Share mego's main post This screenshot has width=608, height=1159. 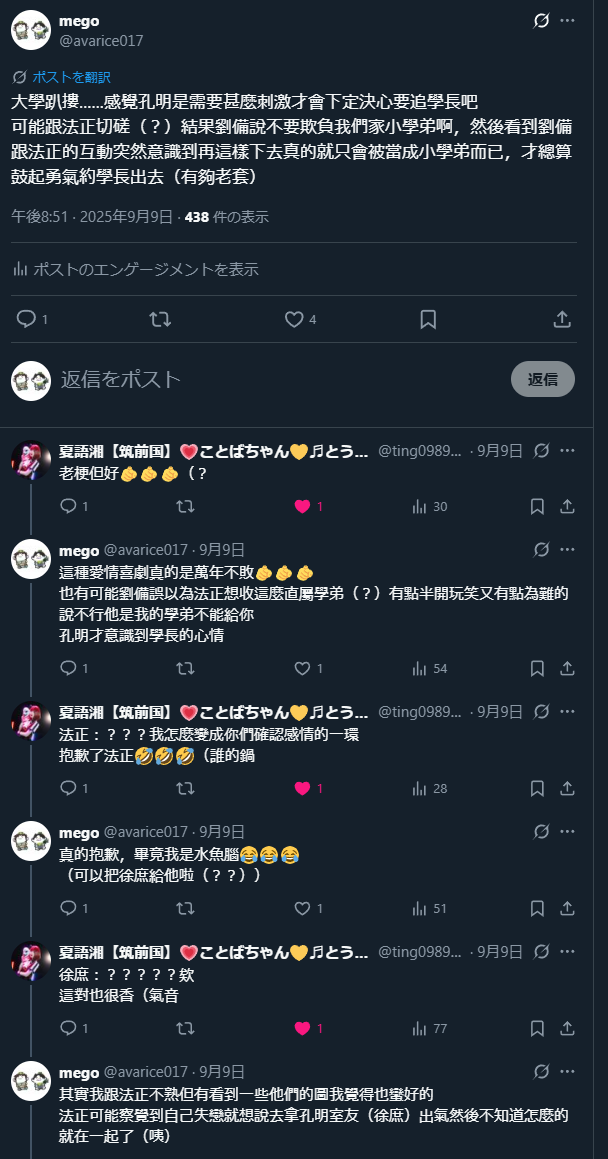click(562, 319)
